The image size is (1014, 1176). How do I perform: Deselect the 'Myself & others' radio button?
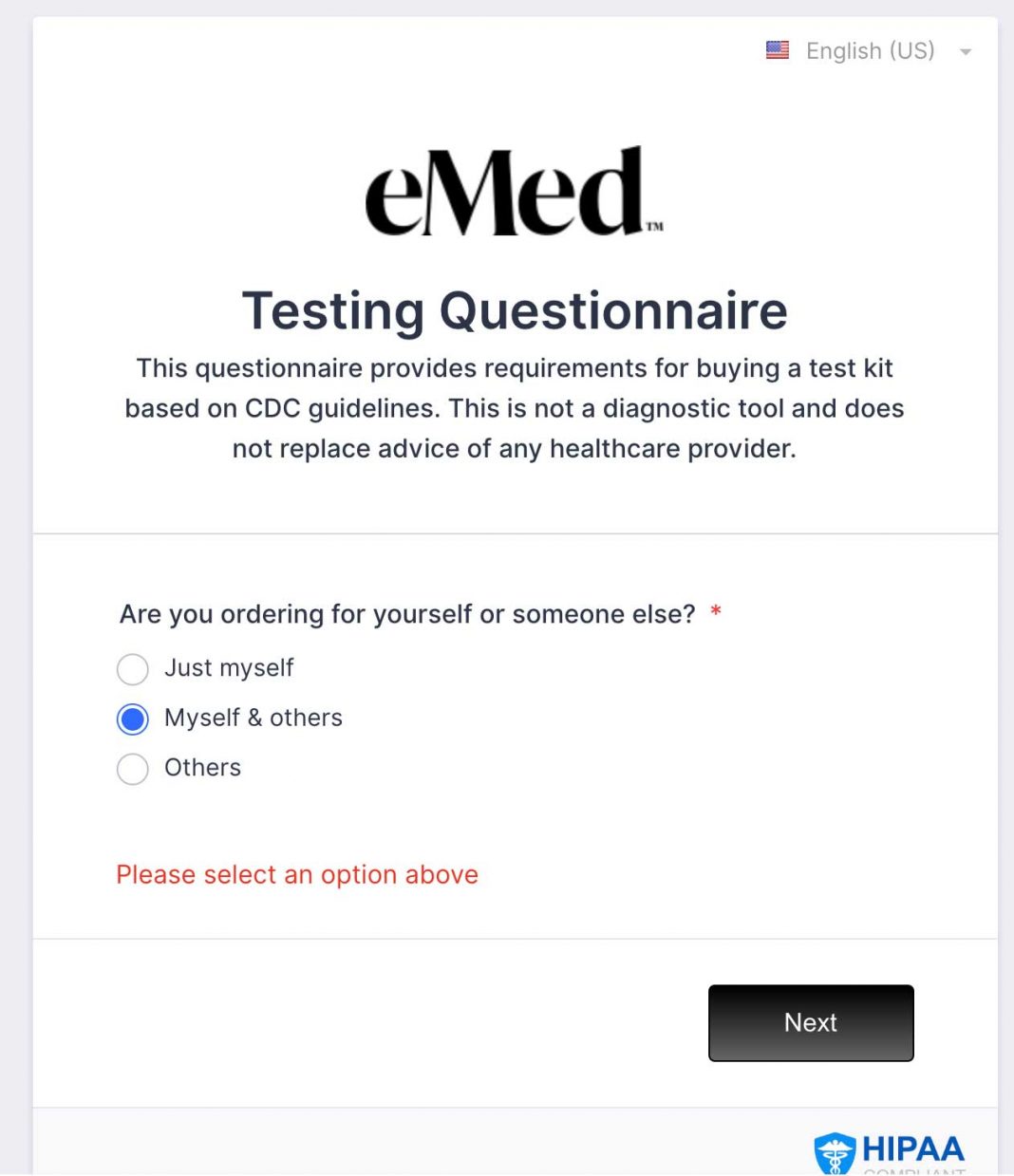133,719
